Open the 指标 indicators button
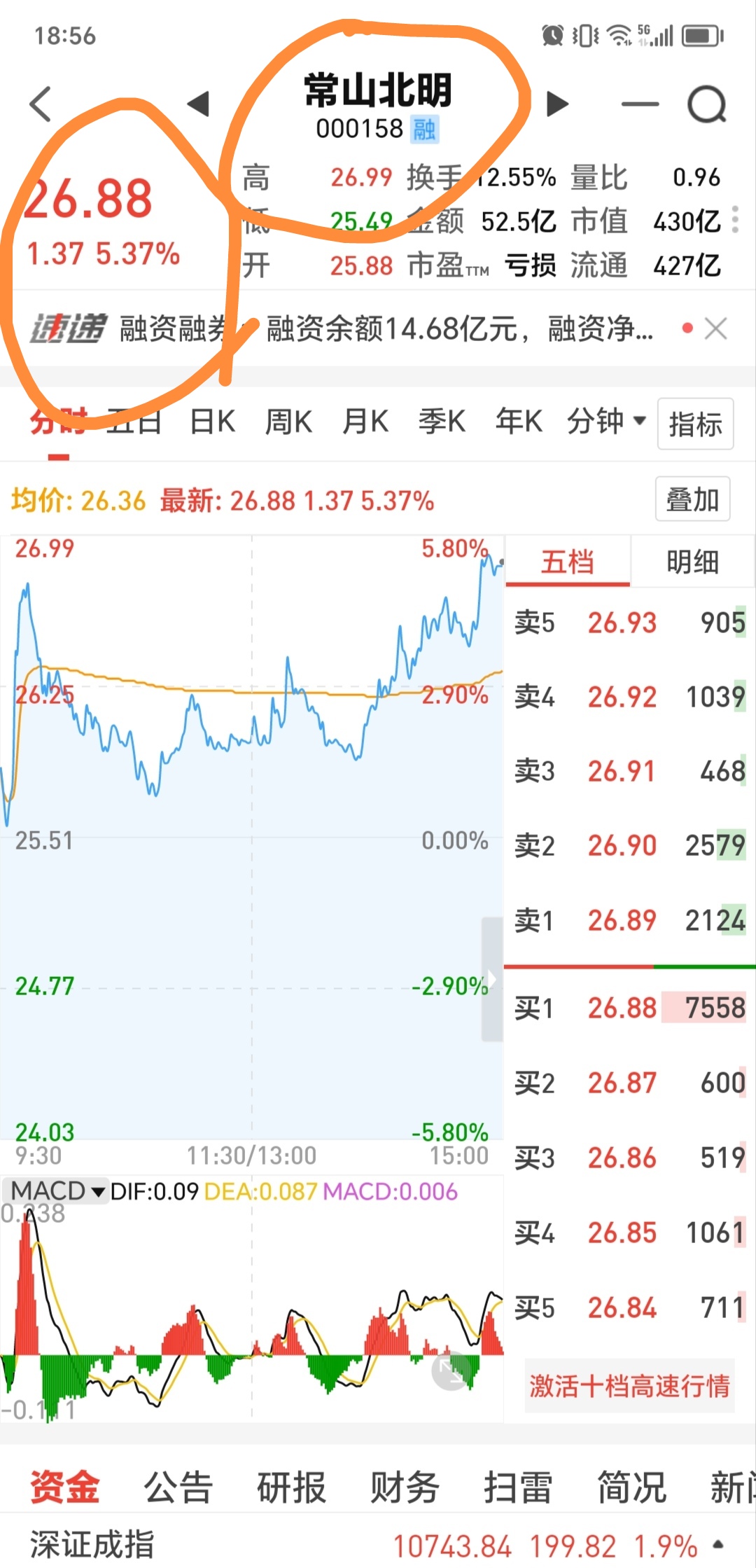This screenshot has width=756, height=1568. coord(695,424)
